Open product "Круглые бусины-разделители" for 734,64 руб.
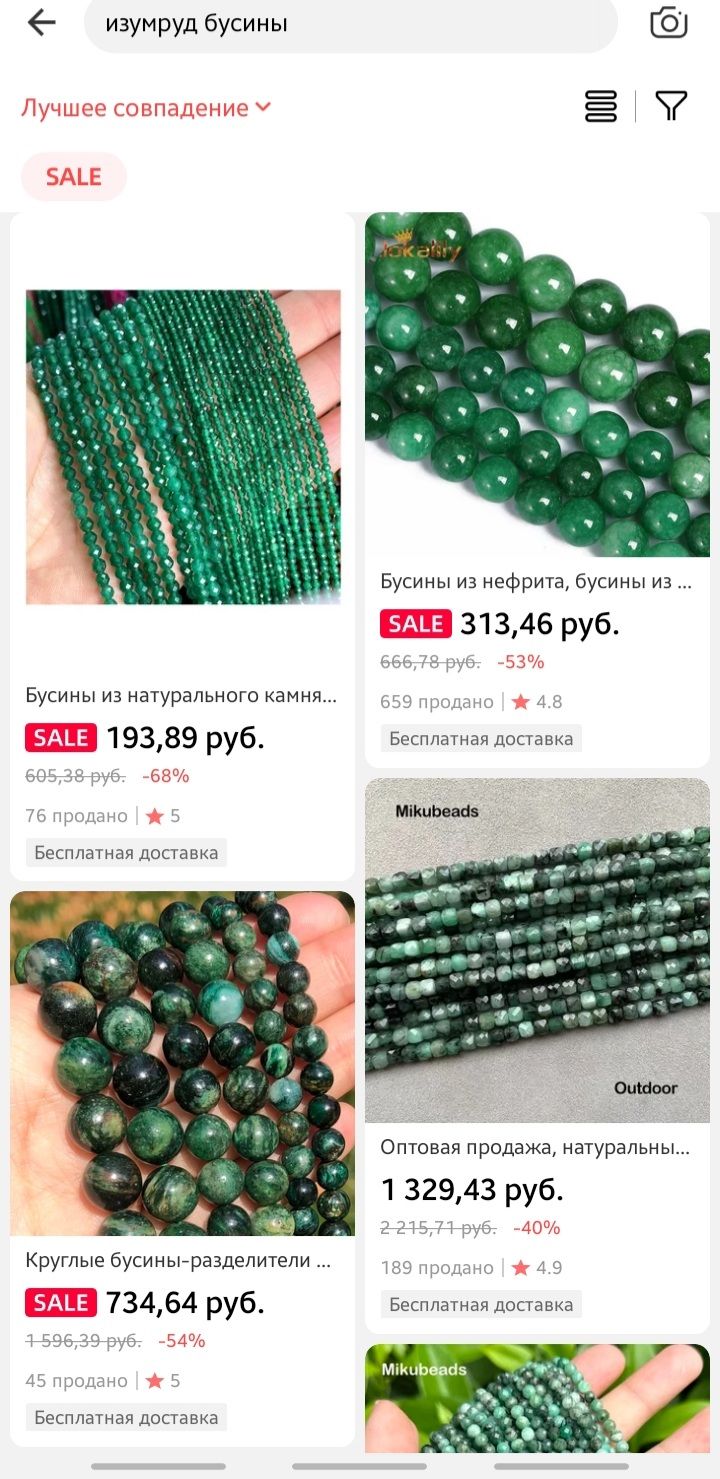Viewport: 720px width, 1479px height. click(182, 1064)
